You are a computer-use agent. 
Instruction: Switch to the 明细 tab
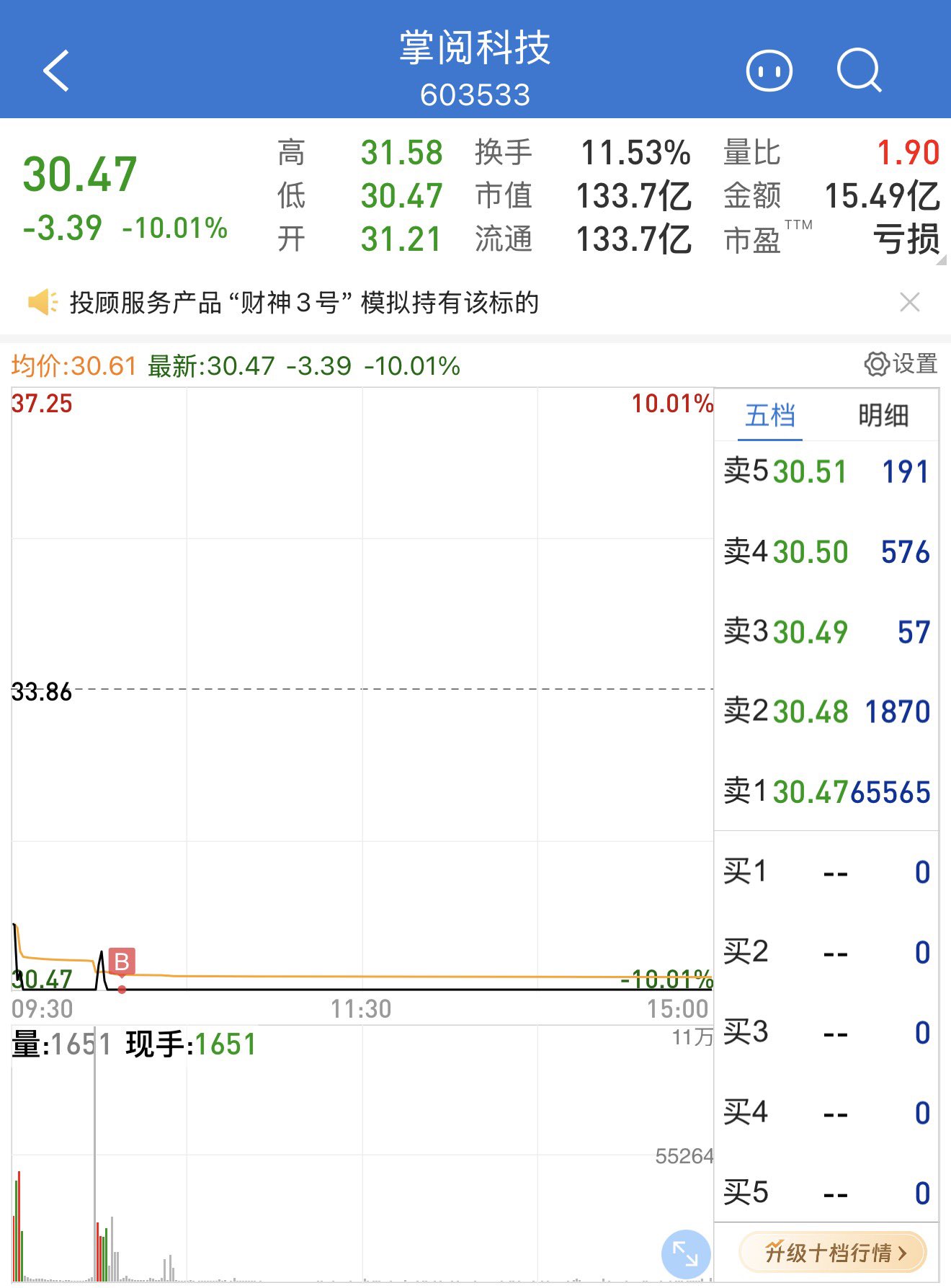click(883, 416)
